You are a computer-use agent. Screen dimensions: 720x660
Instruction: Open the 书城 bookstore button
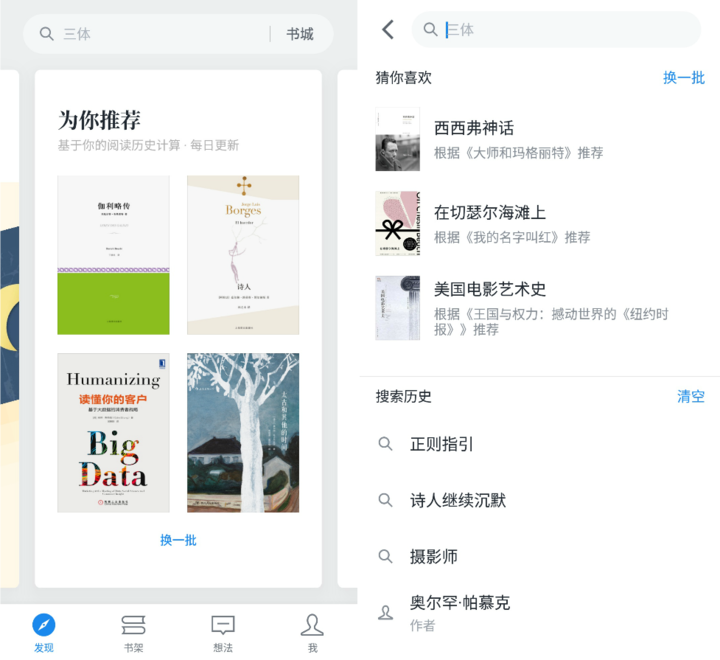(x=300, y=34)
